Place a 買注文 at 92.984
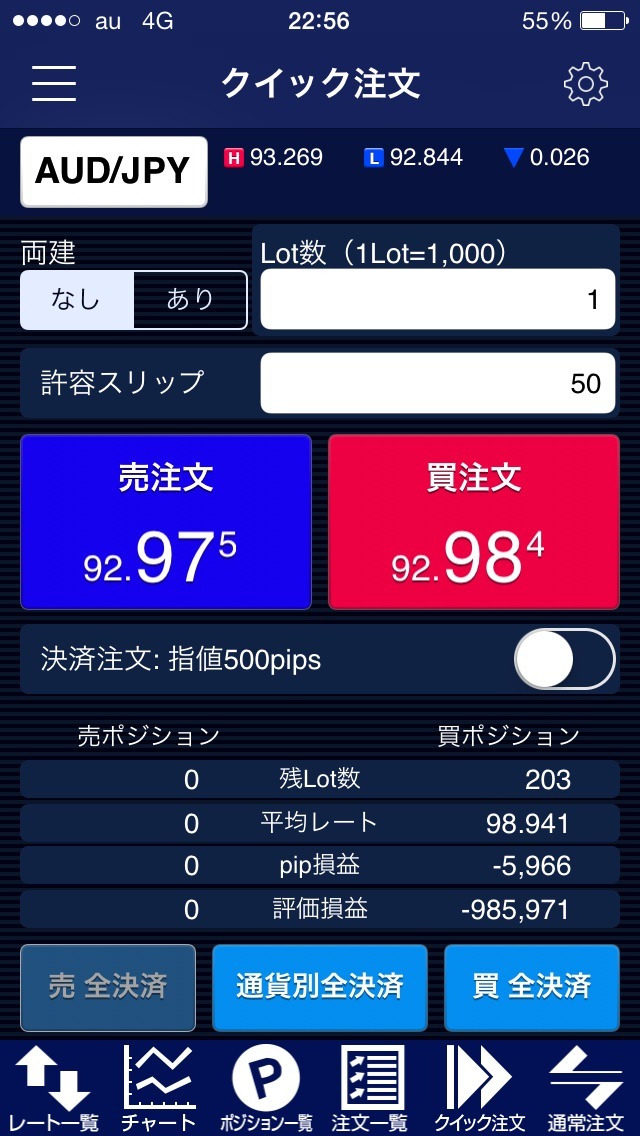Viewport: 640px width, 1136px height. point(474,522)
